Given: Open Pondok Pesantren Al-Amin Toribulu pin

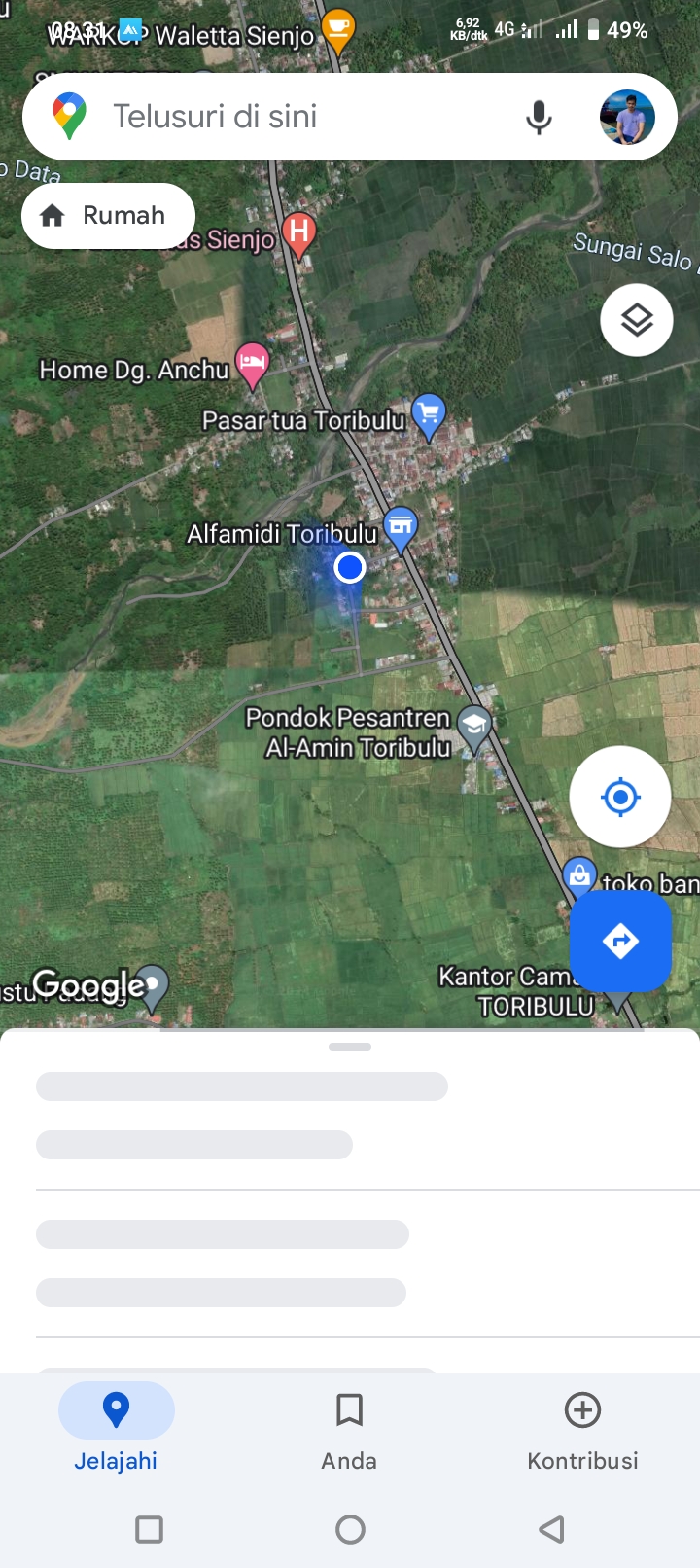Looking at the screenshot, I should pos(474,728).
